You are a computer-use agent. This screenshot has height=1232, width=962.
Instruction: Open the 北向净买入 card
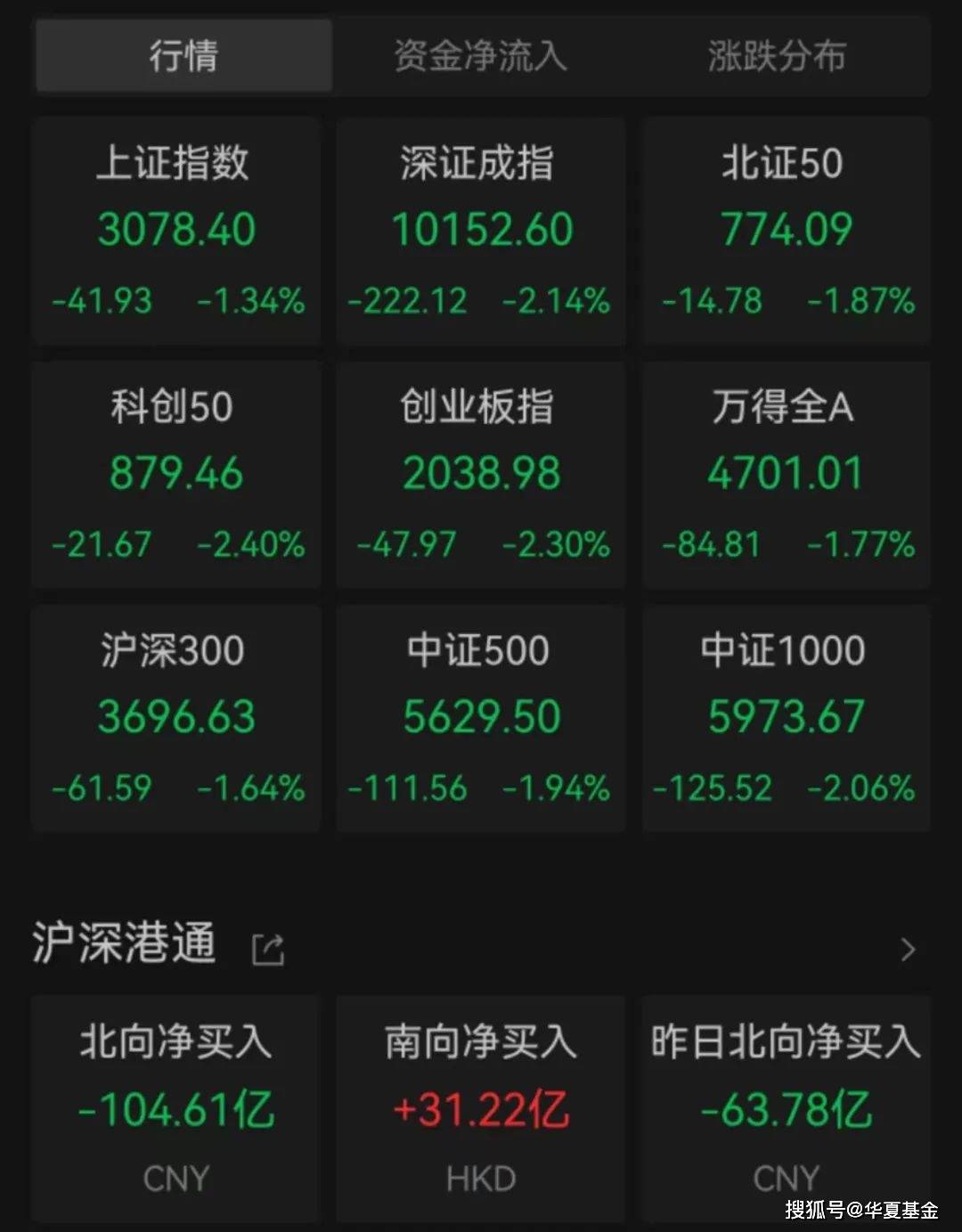pyautogui.click(x=175, y=1108)
